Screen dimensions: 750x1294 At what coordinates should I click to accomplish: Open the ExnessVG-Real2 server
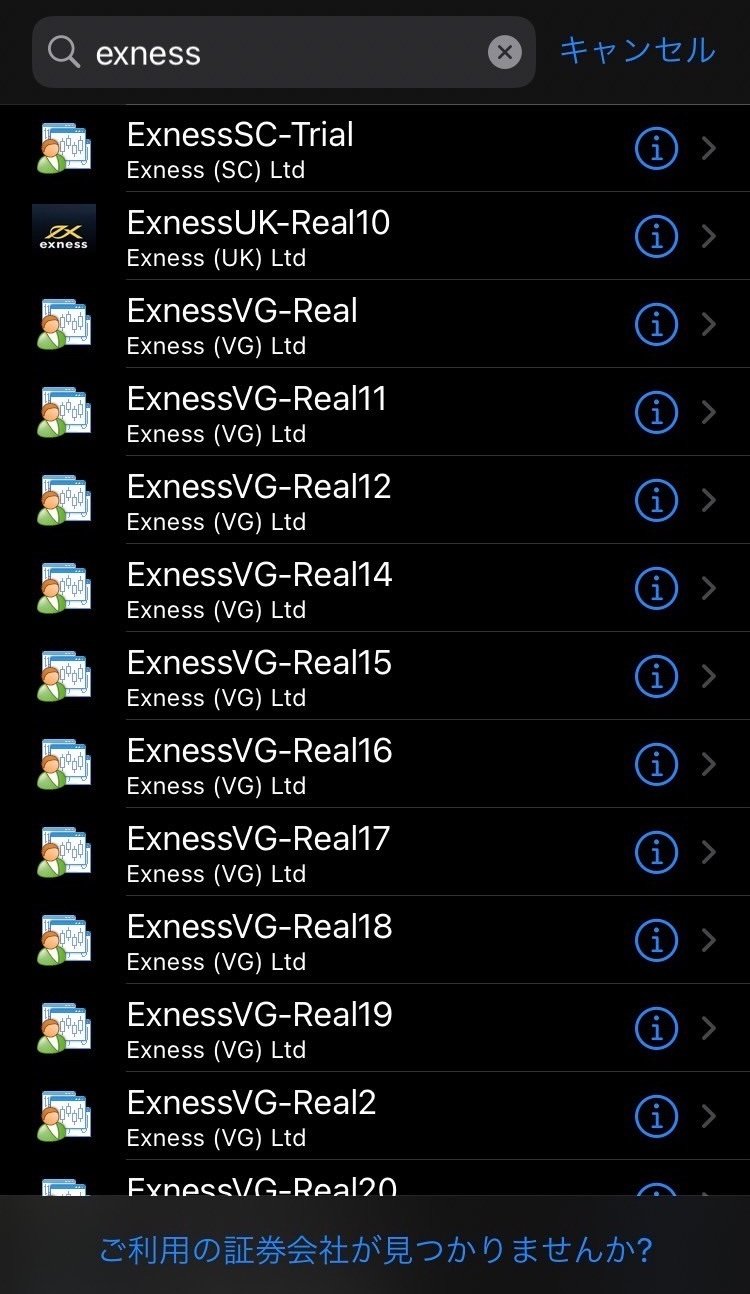coord(375,1116)
